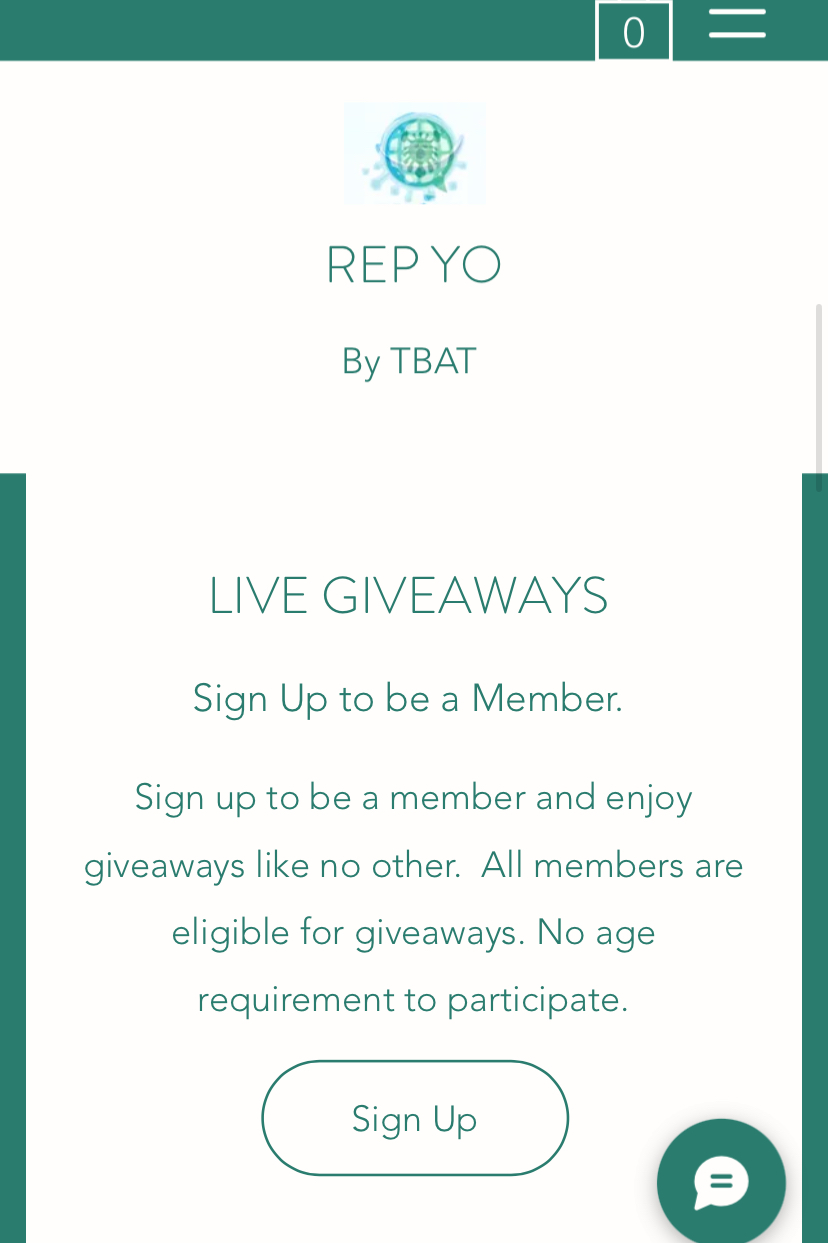828x1243 pixels.
Task: Open the live chat bubble
Action: click(721, 1183)
